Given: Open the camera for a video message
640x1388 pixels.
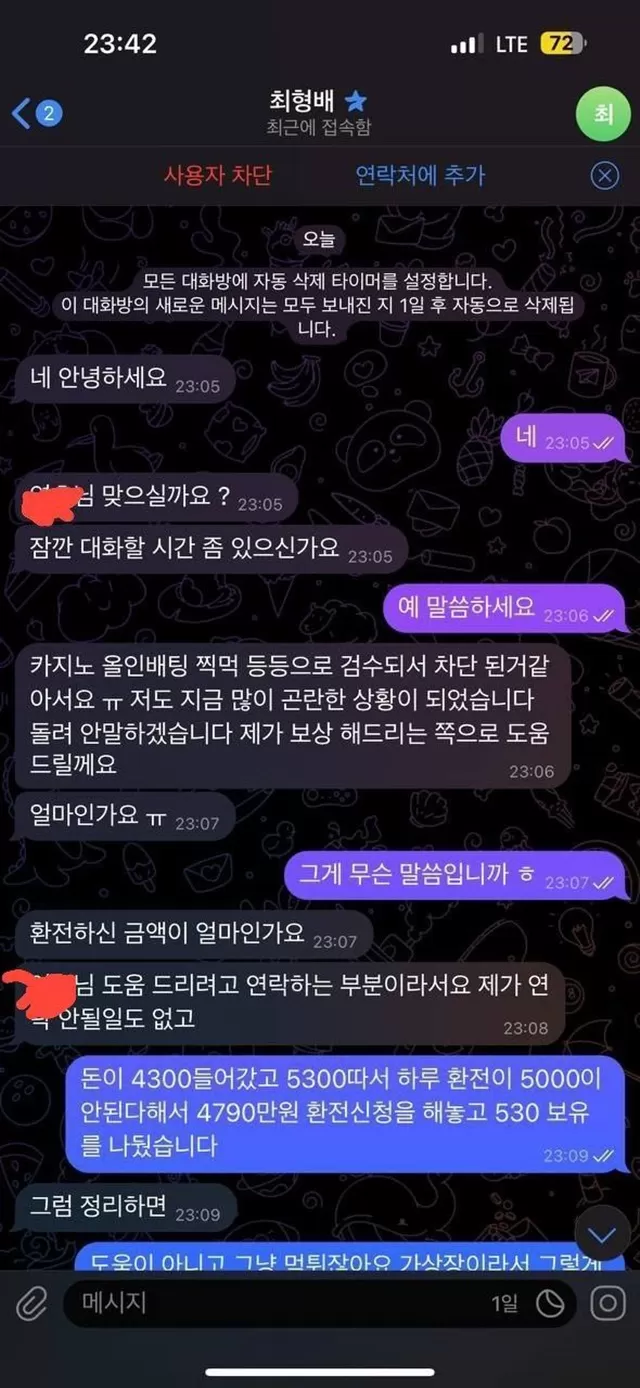Looking at the screenshot, I should [x=607, y=1303].
